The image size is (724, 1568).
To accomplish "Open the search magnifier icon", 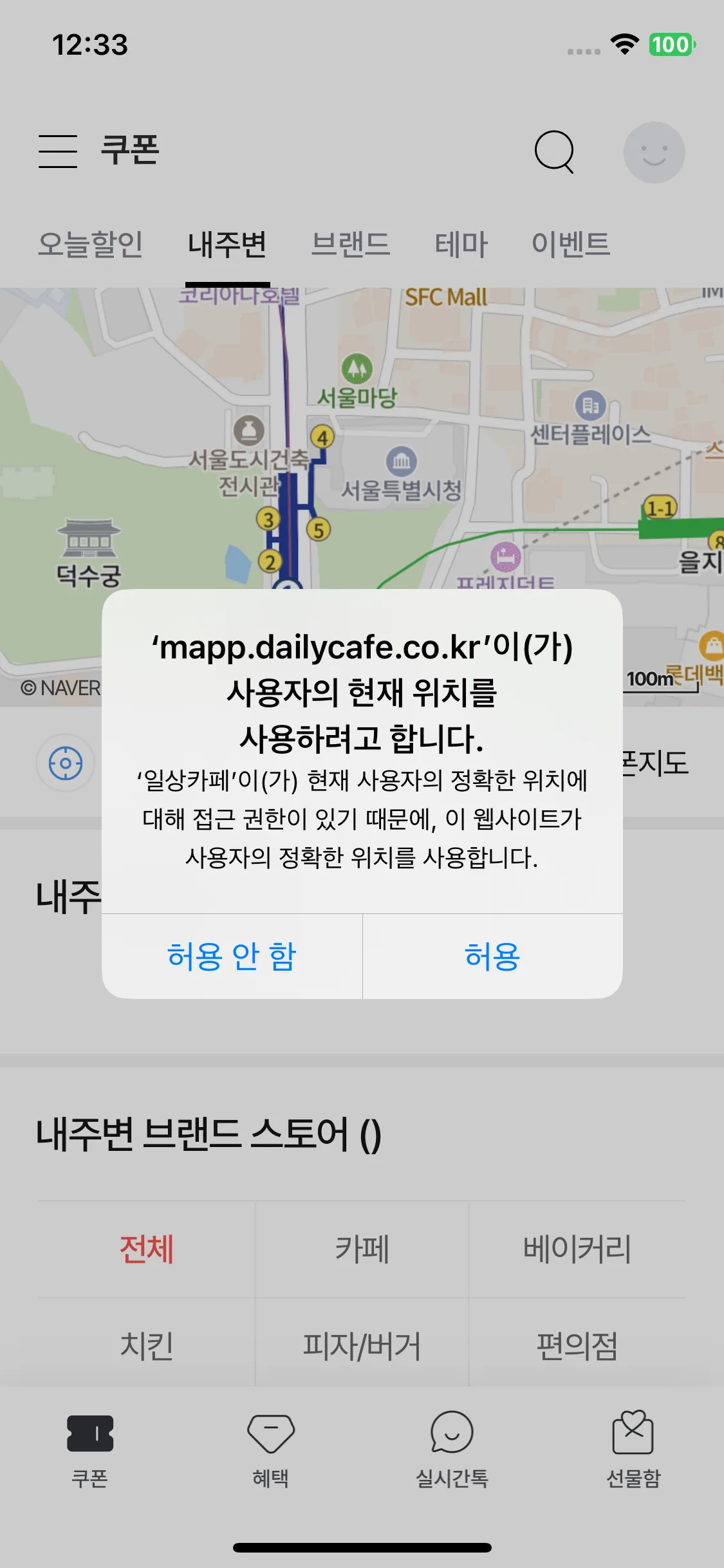I will tap(554, 152).
